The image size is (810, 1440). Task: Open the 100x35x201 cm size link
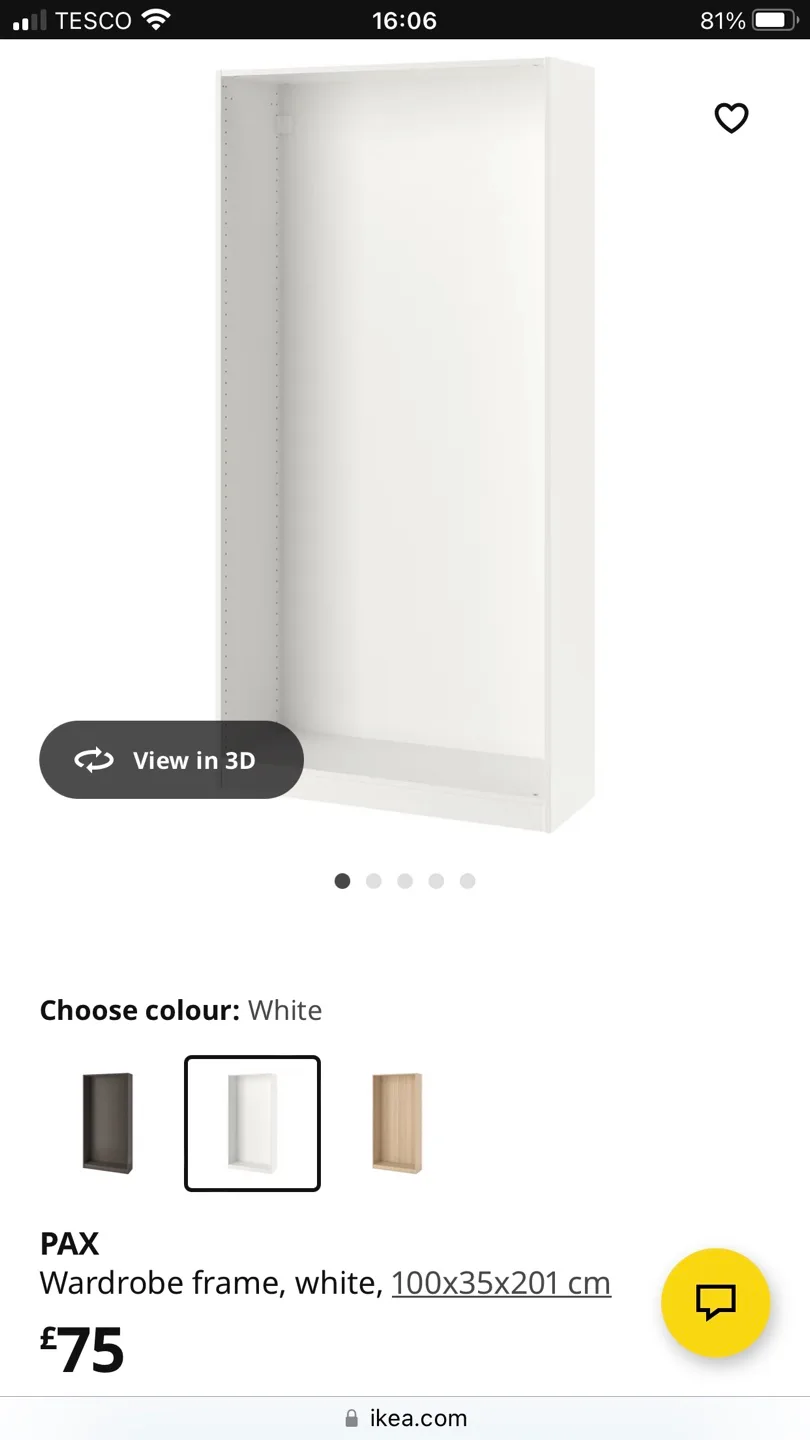click(500, 1282)
